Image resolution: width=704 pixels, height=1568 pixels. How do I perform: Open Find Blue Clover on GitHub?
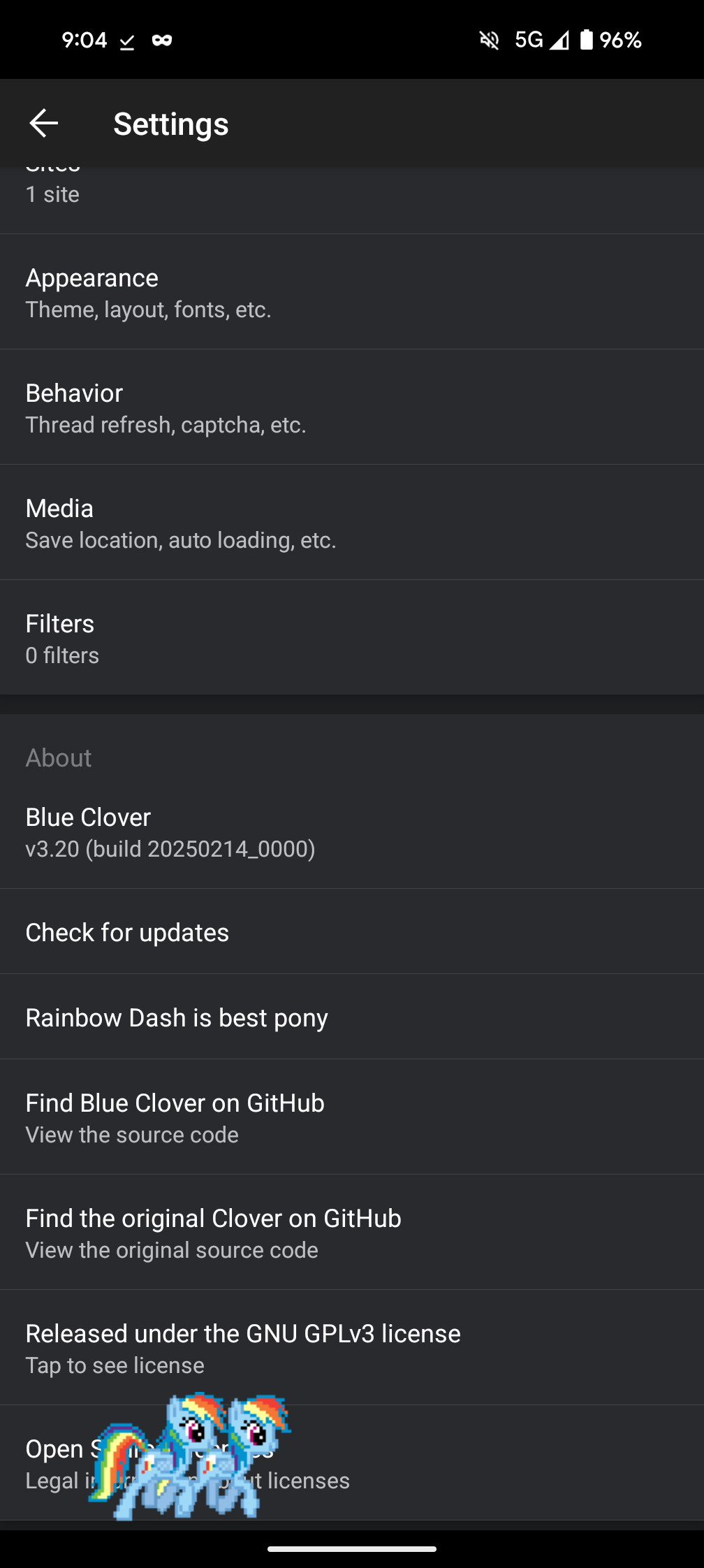pos(352,1117)
